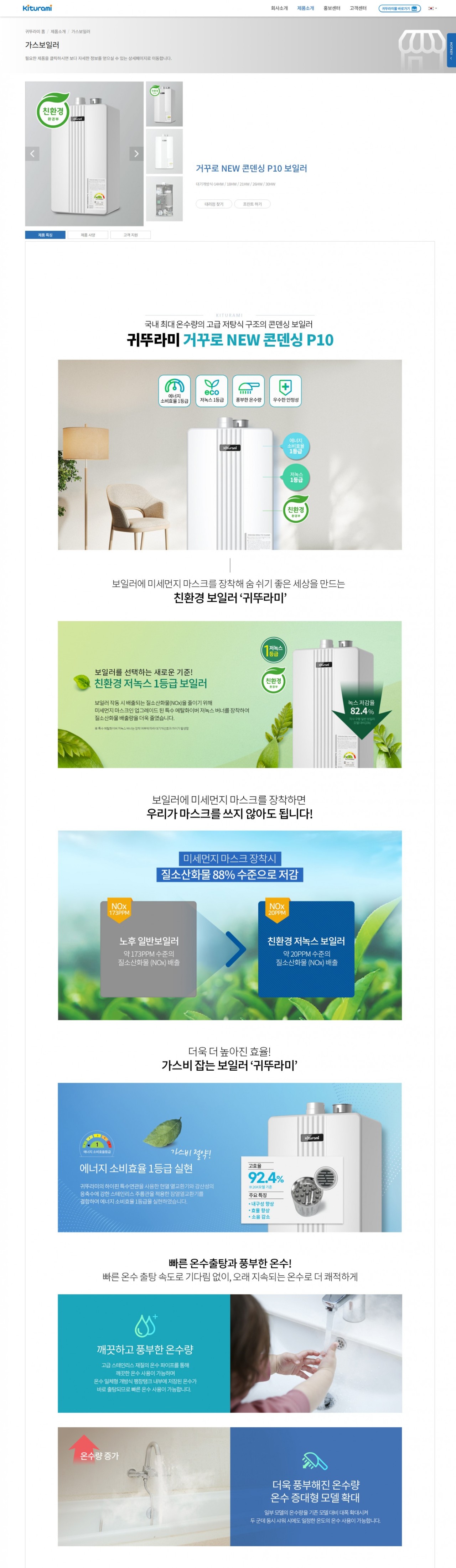
Task: Expand the HOTKEY side panel
Action: click(x=451, y=49)
